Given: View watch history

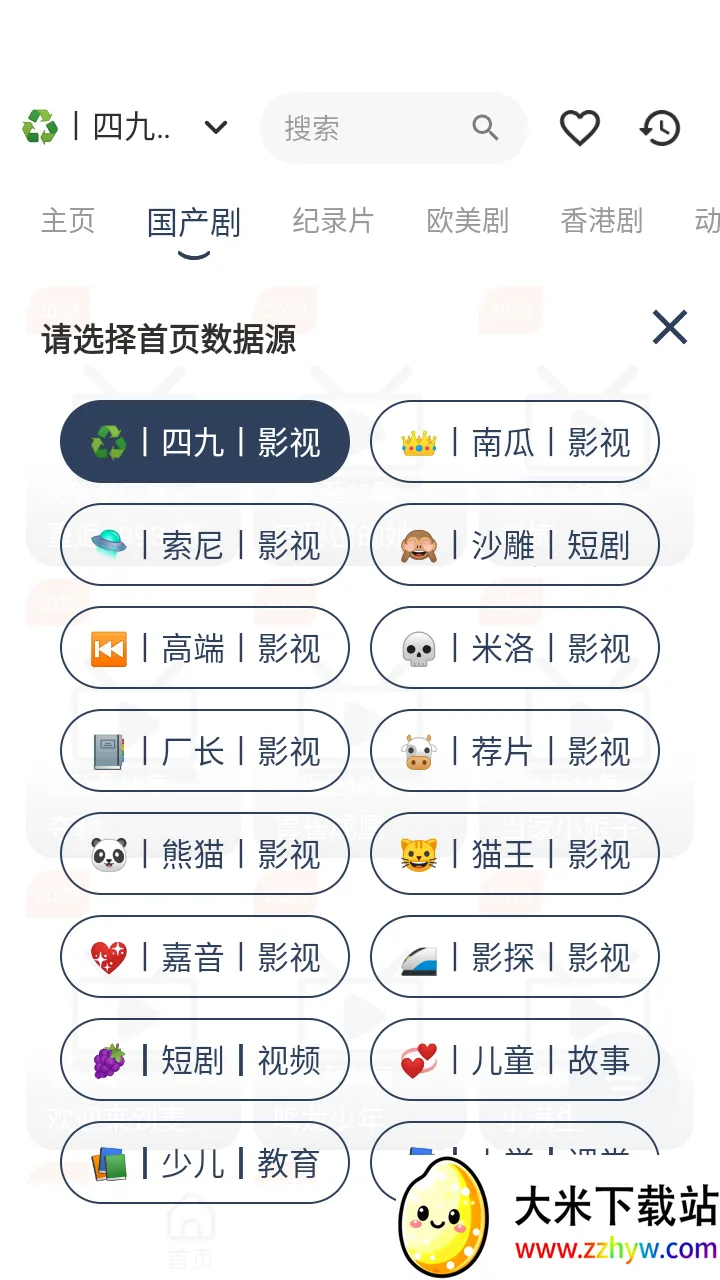Looking at the screenshot, I should click(660, 128).
